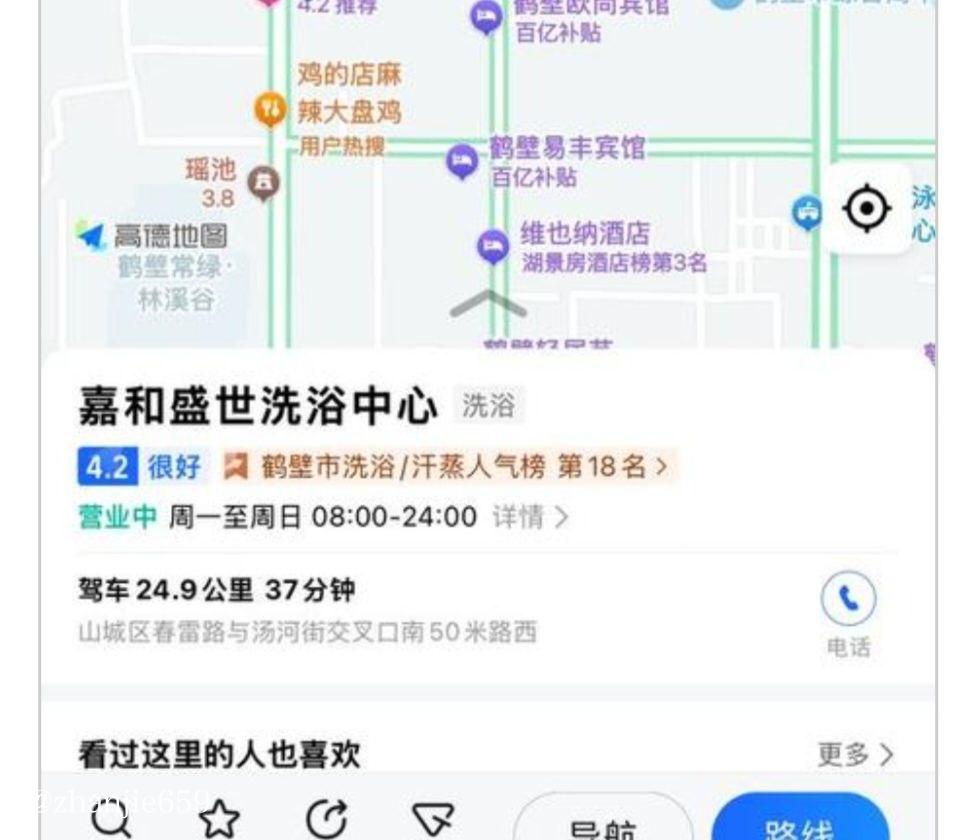This screenshot has width=962, height=840.
Task: Favorite this place with the star icon
Action: point(218,820)
